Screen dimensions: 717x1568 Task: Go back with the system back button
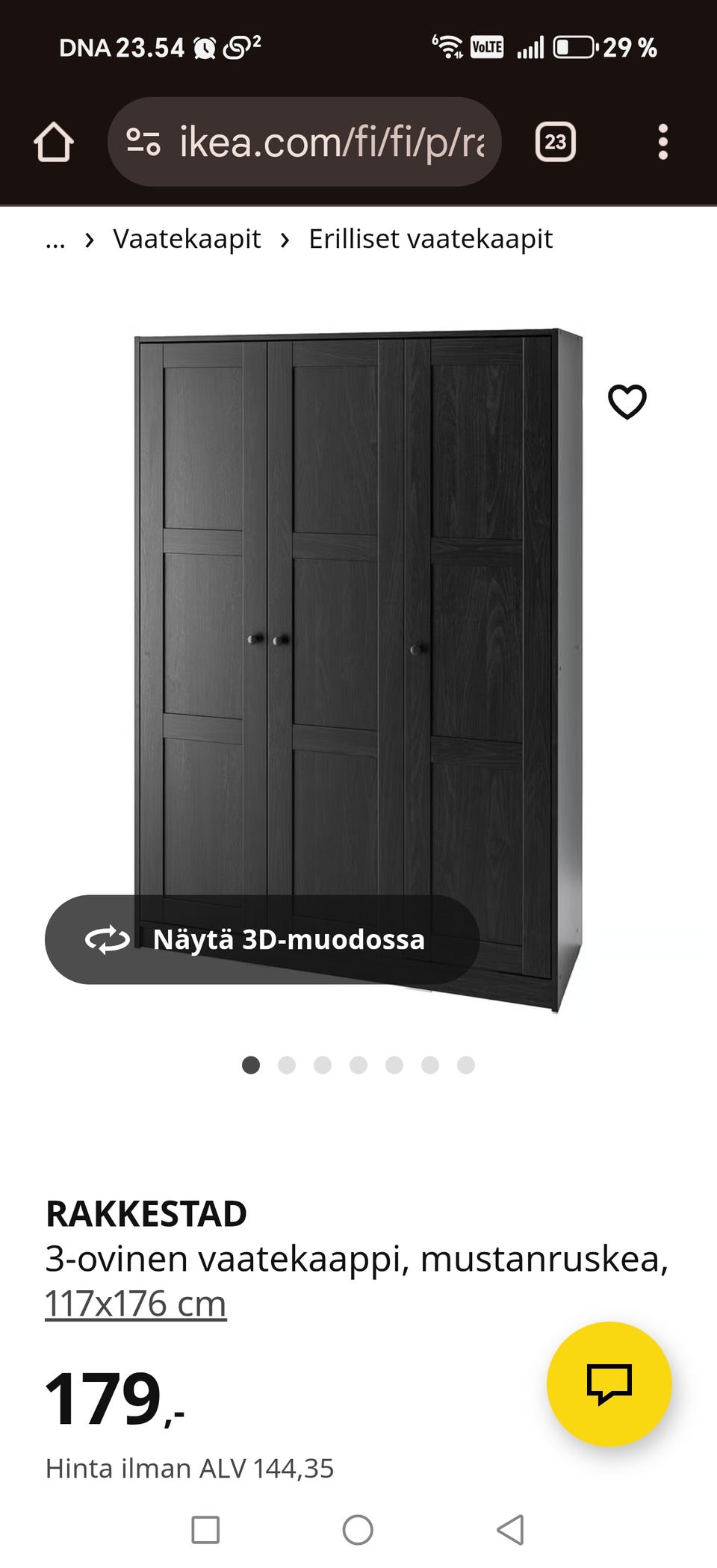(x=510, y=1529)
